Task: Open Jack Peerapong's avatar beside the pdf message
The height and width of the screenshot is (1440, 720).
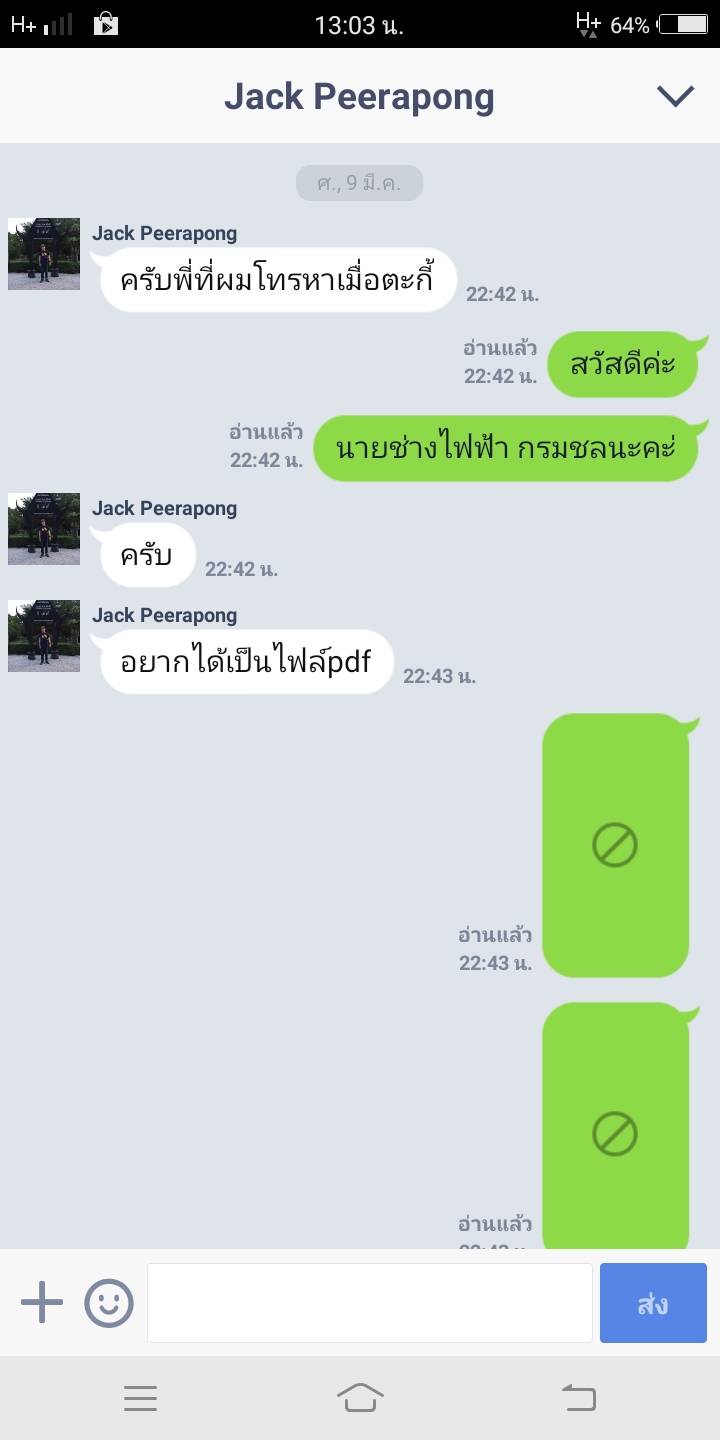Action: [x=44, y=636]
